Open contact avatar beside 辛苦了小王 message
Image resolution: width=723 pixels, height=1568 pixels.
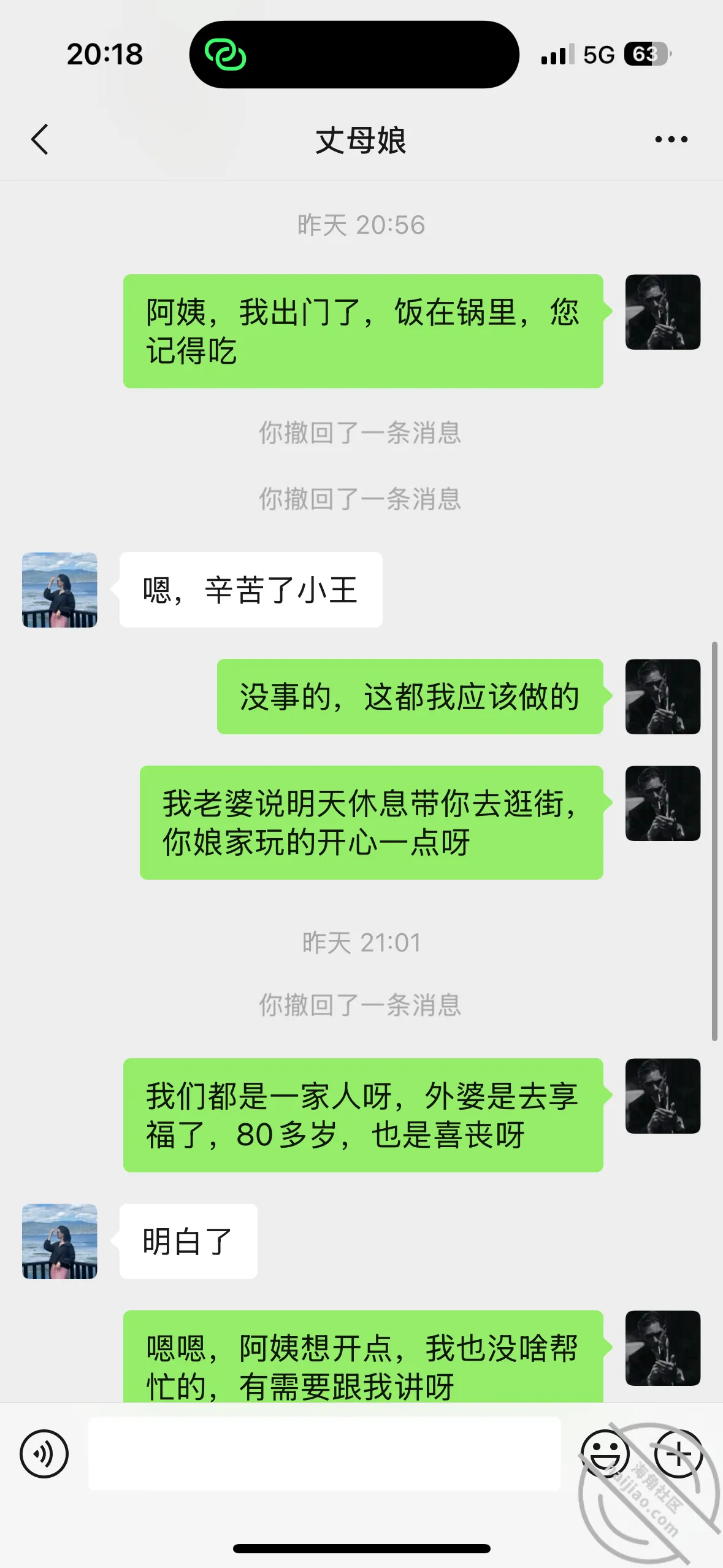pos(59,590)
